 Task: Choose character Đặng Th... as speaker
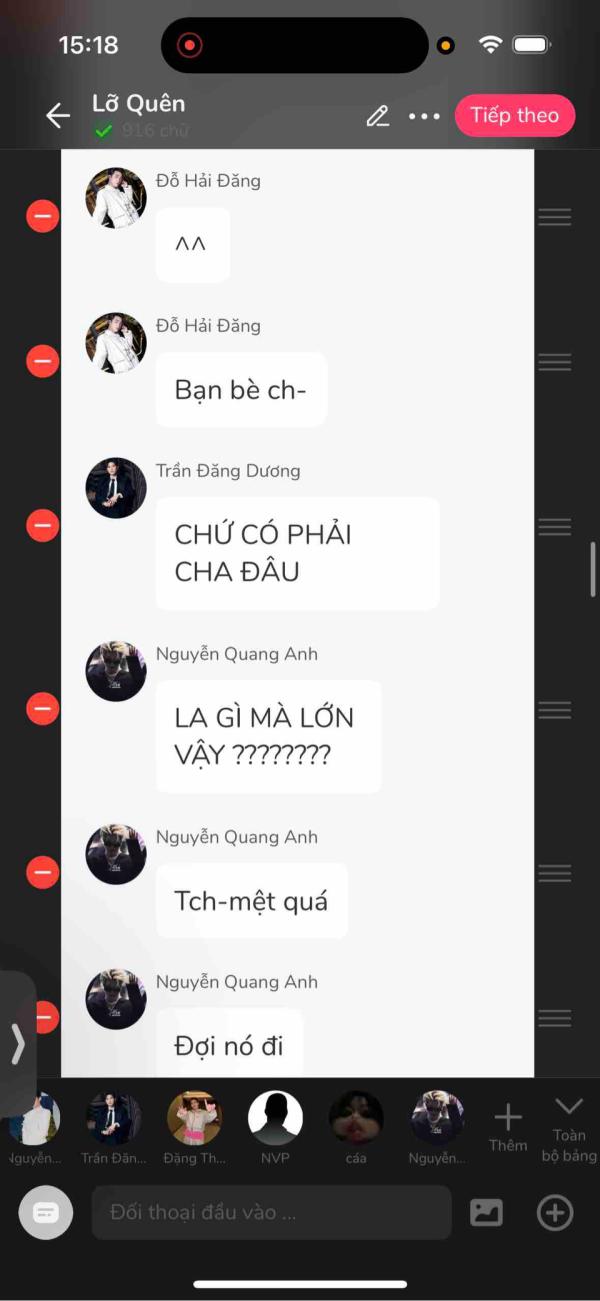194,1128
